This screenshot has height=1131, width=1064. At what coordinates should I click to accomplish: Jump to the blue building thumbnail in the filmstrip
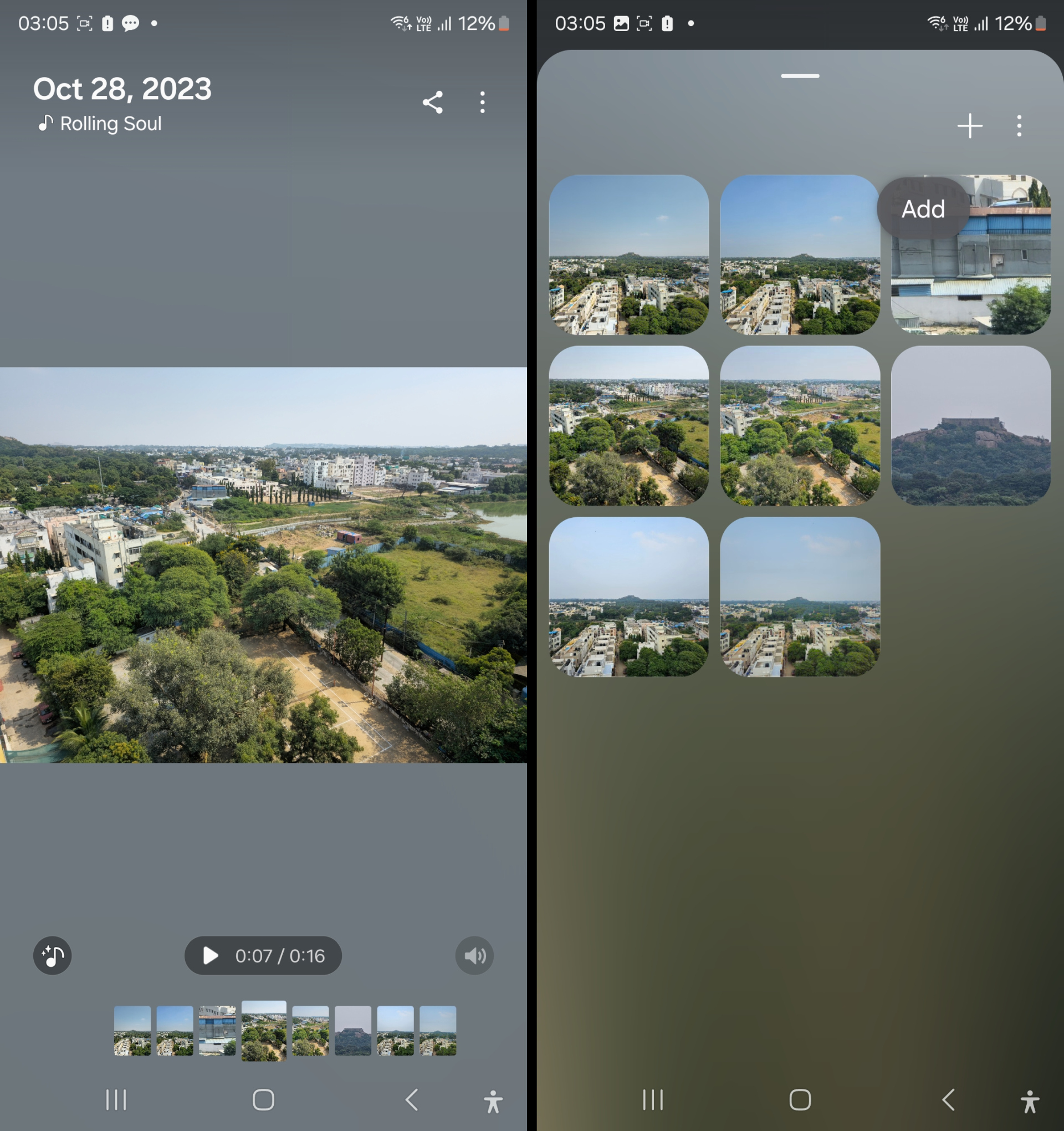(x=217, y=1030)
